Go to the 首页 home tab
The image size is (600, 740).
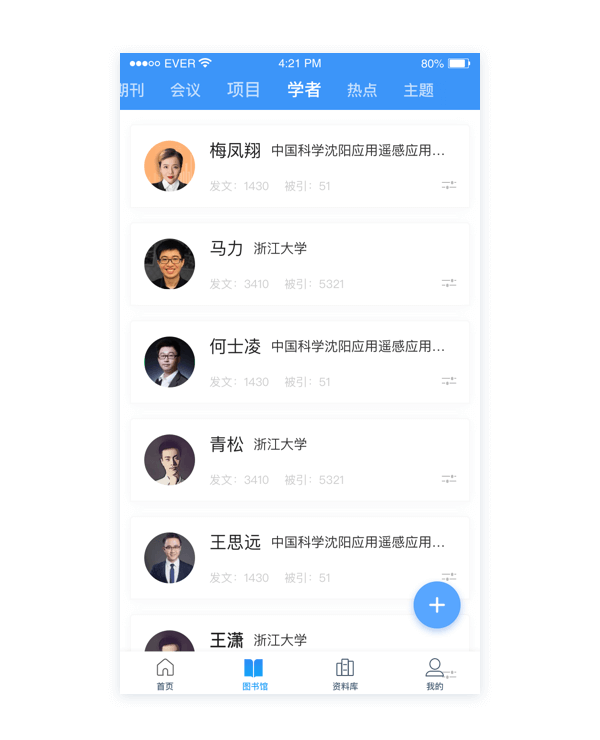pos(165,675)
